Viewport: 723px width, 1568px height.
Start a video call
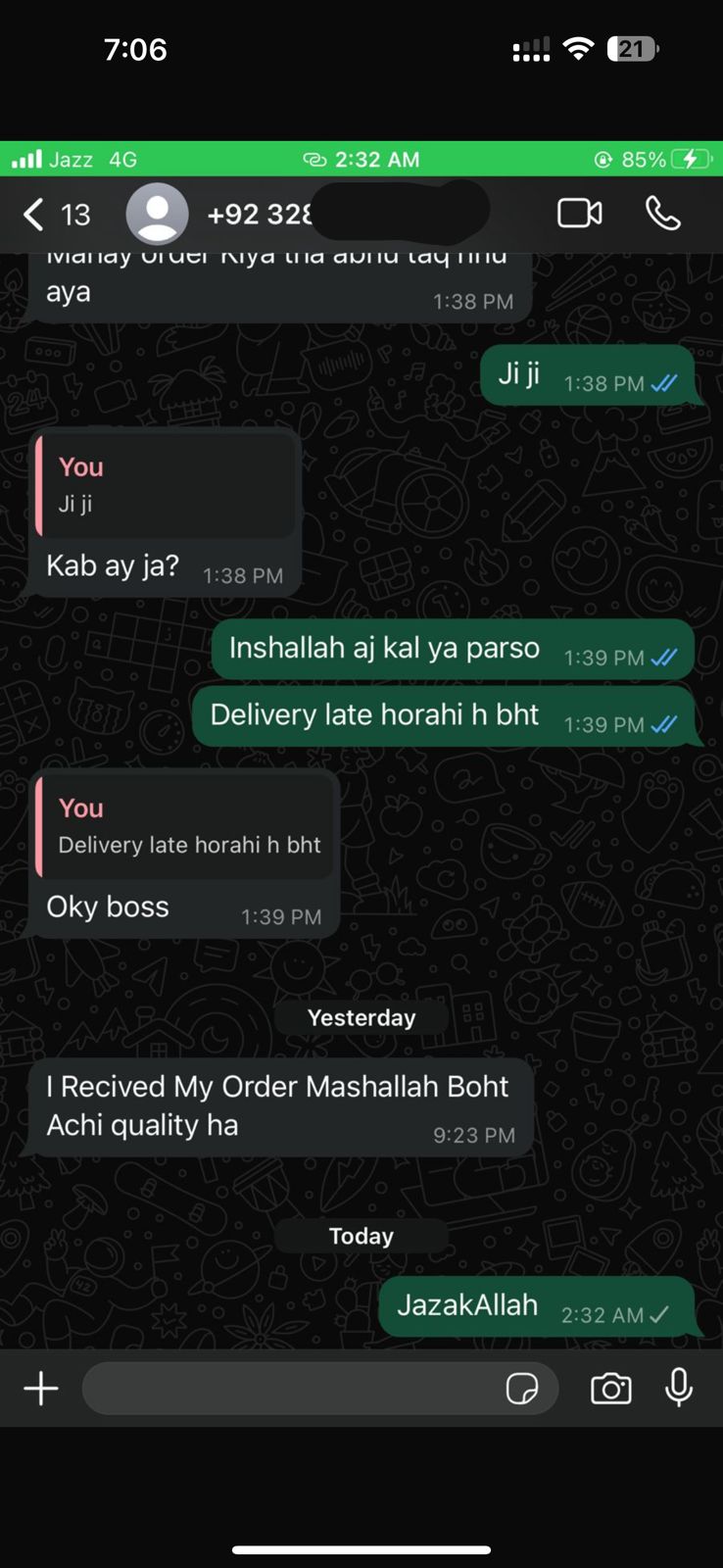tap(580, 214)
